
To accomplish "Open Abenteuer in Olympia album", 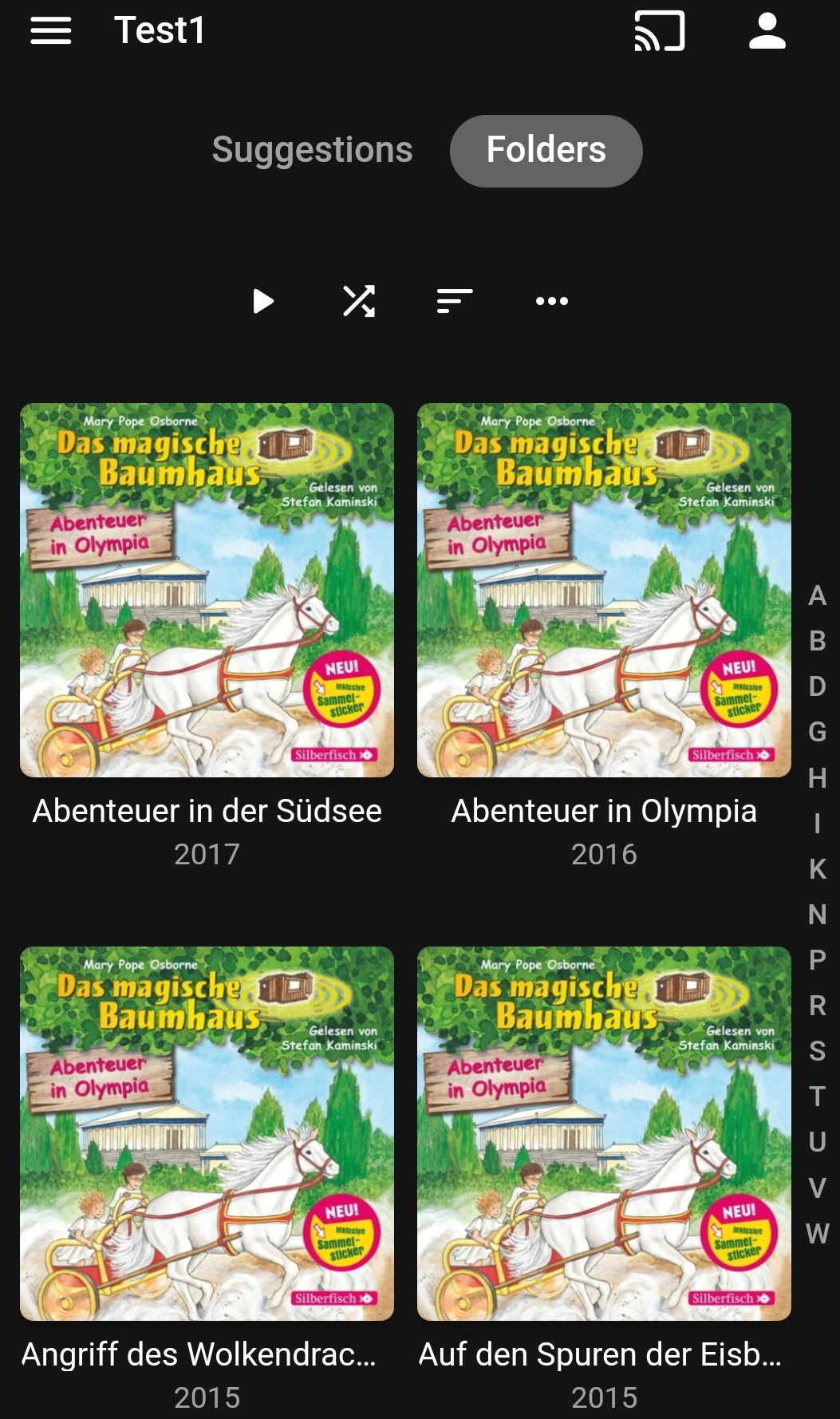I will [604, 591].
